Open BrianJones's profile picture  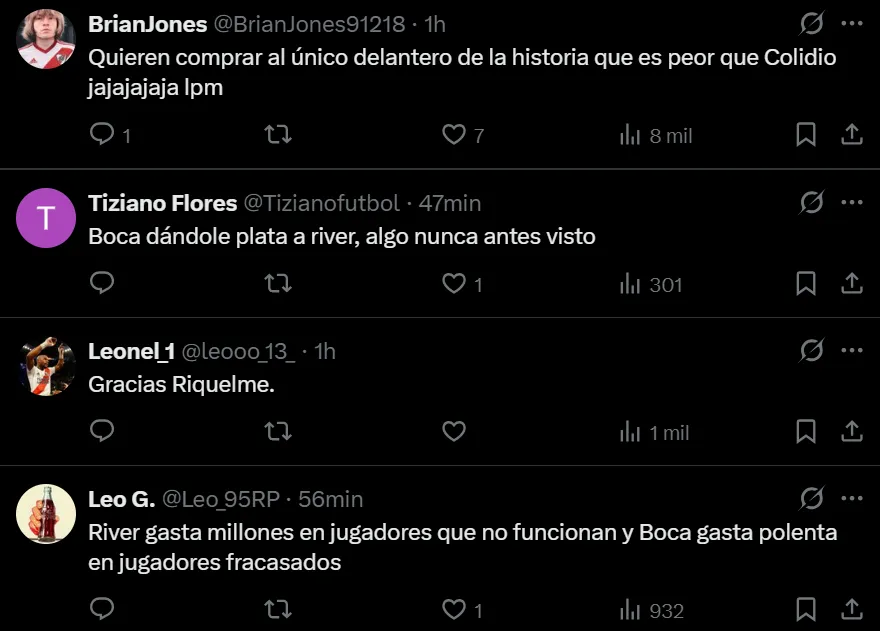coord(47,39)
